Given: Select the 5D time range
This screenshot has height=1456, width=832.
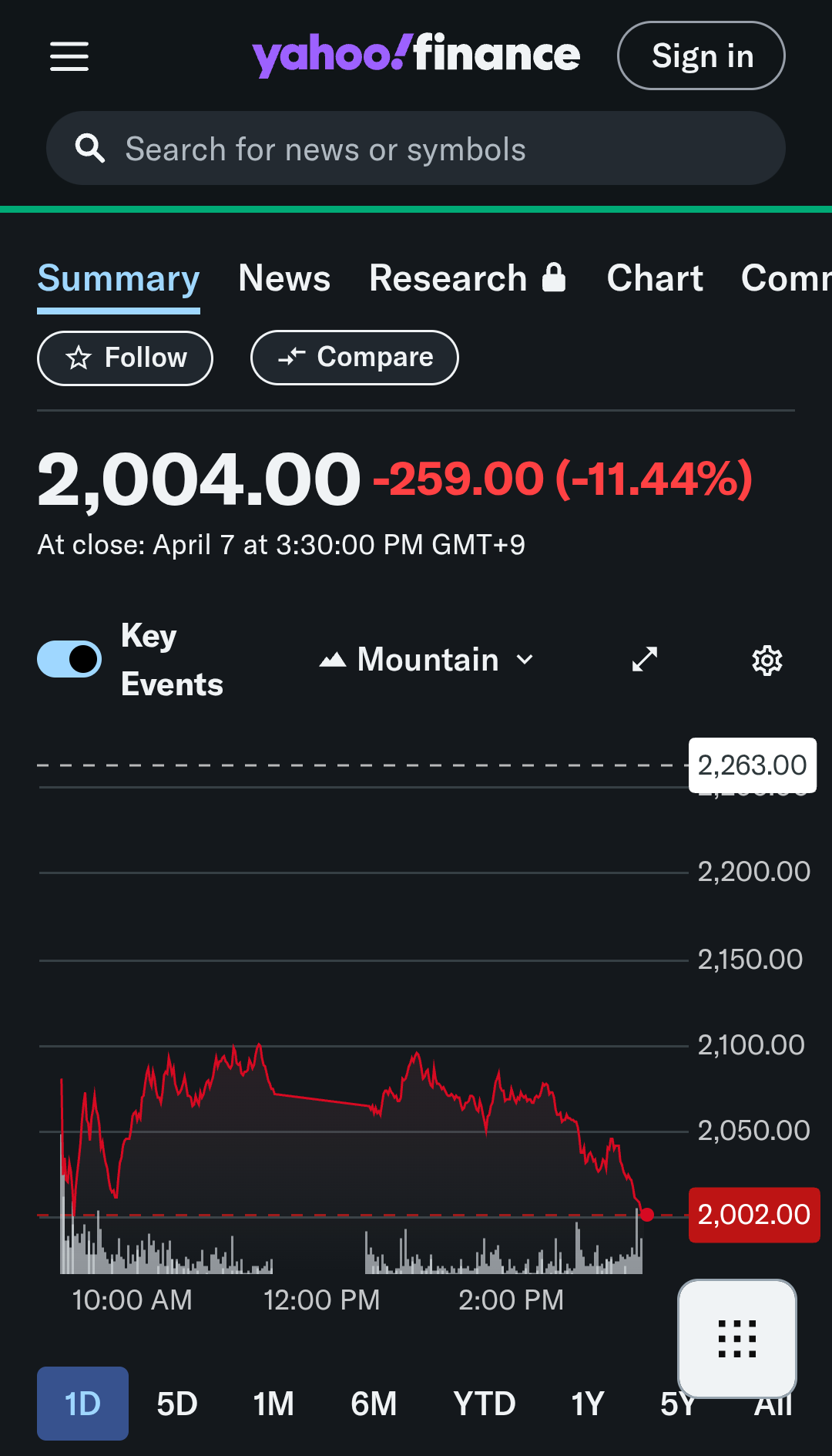Looking at the screenshot, I should pyautogui.click(x=177, y=1404).
